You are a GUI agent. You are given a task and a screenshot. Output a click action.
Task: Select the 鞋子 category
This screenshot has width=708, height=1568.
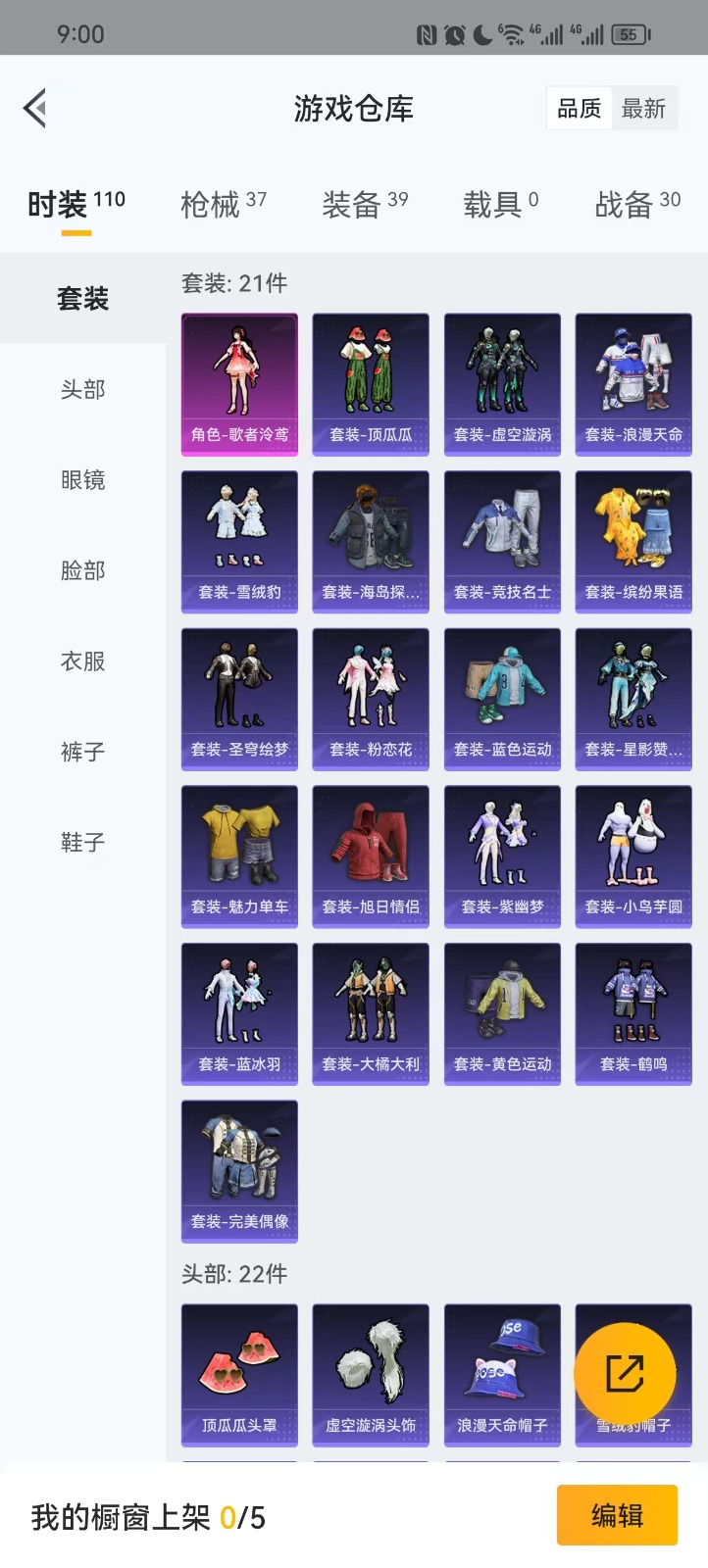(x=83, y=842)
